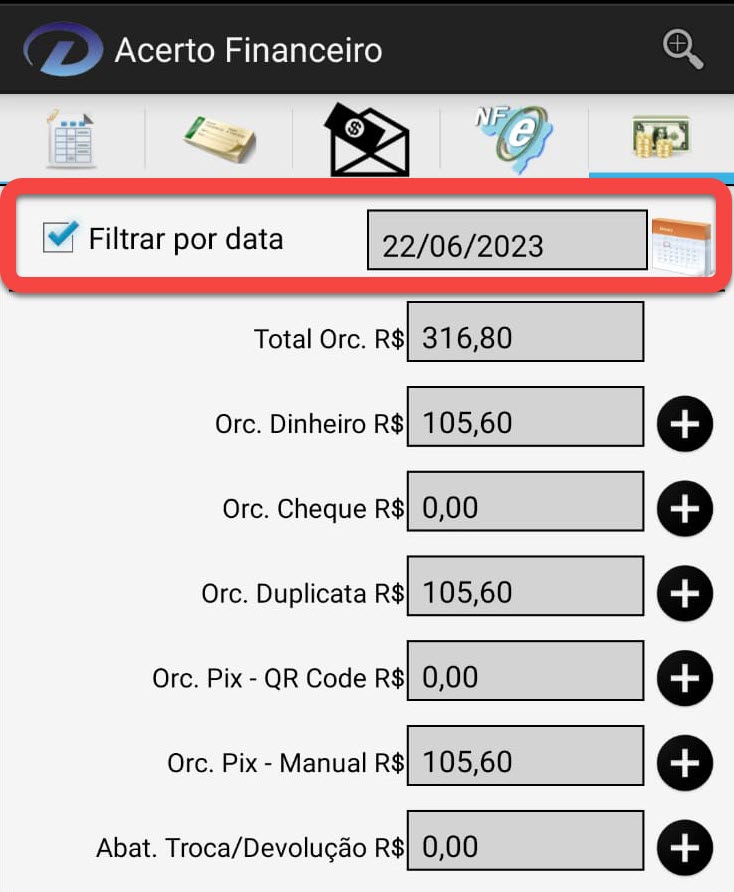734x892 pixels.
Task: Switch to the spreadsheet list tab
Action: pos(72,139)
